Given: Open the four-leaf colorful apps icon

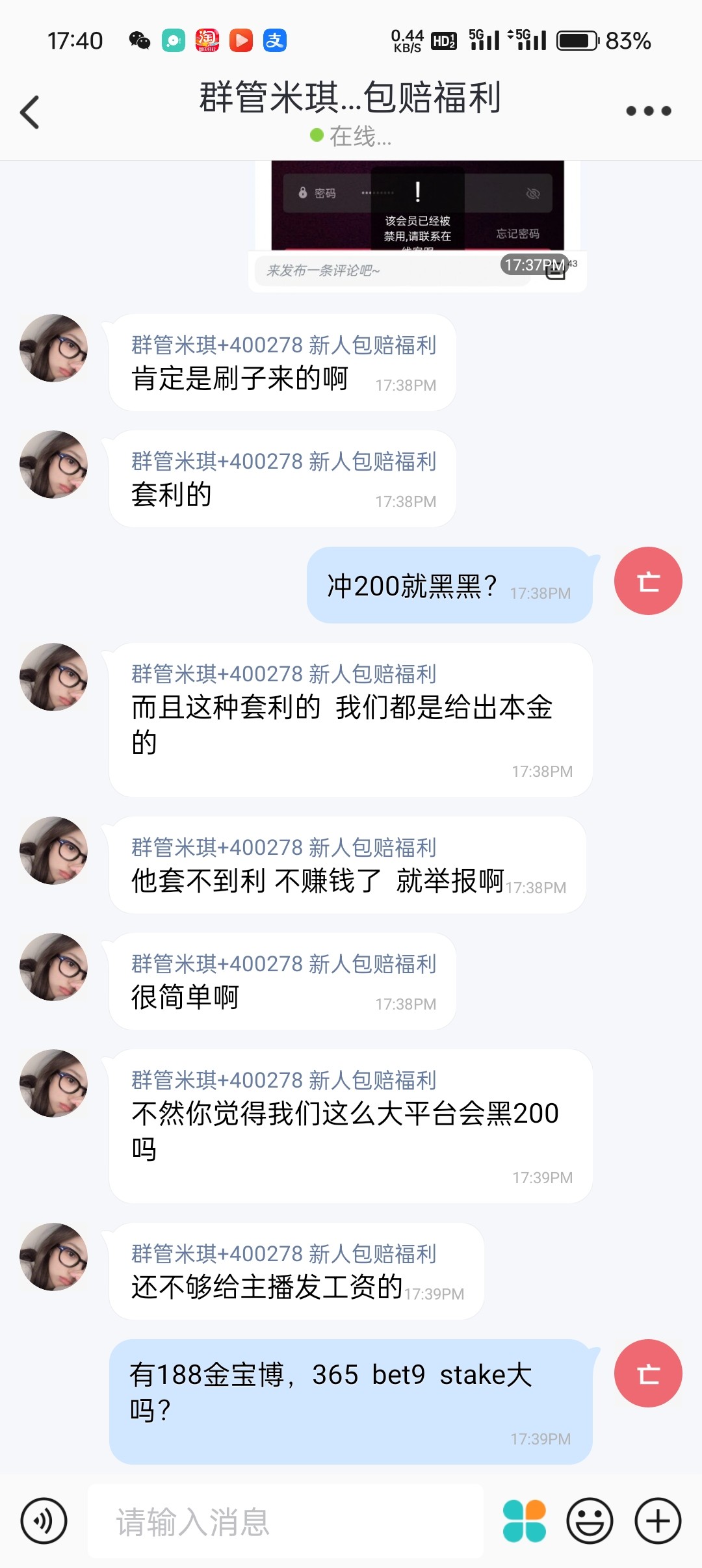Looking at the screenshot, I should pyautogui.click(x=525, y=1521).
